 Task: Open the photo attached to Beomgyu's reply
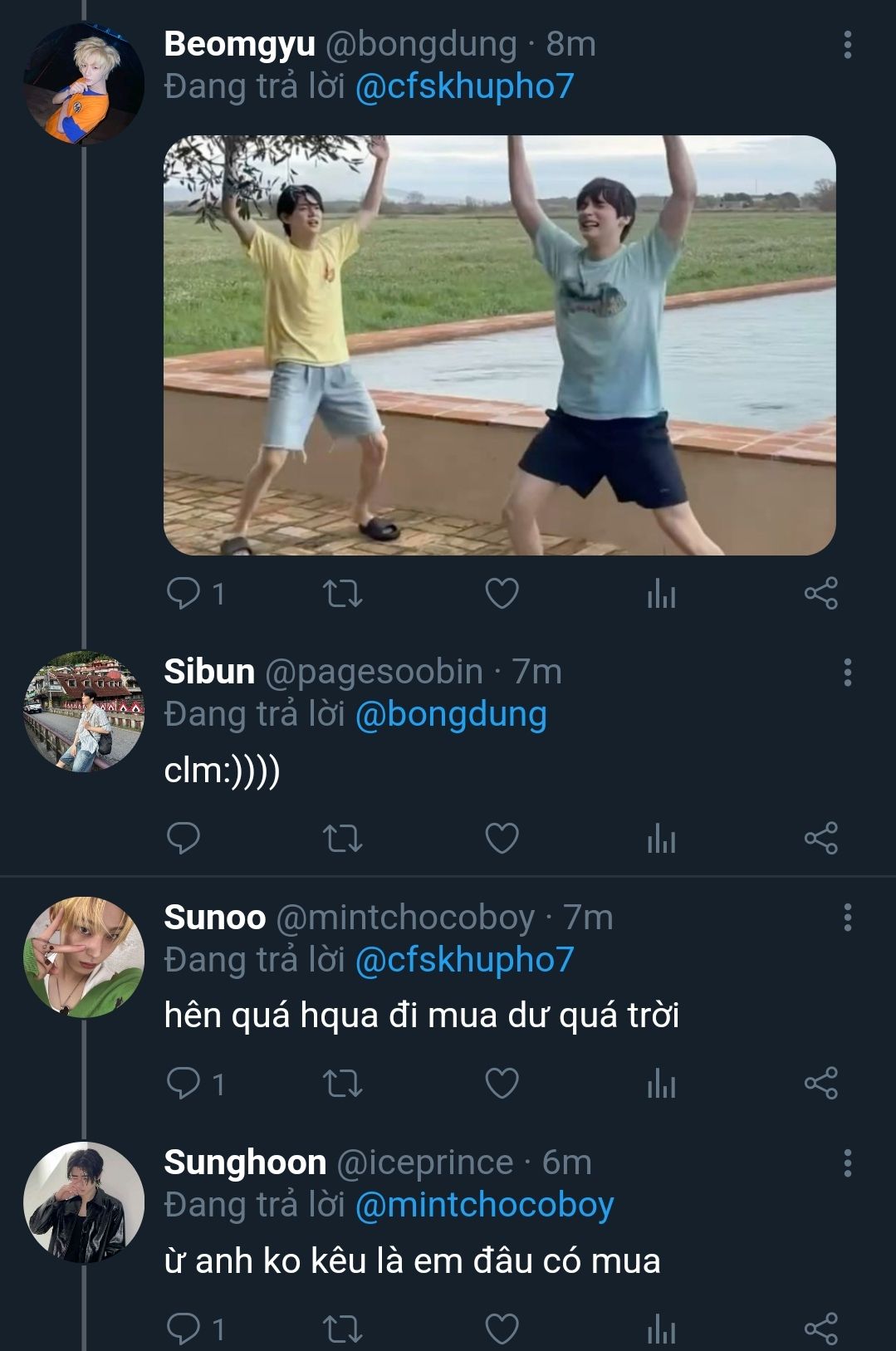pyautogui.click(x=499, y=345)
